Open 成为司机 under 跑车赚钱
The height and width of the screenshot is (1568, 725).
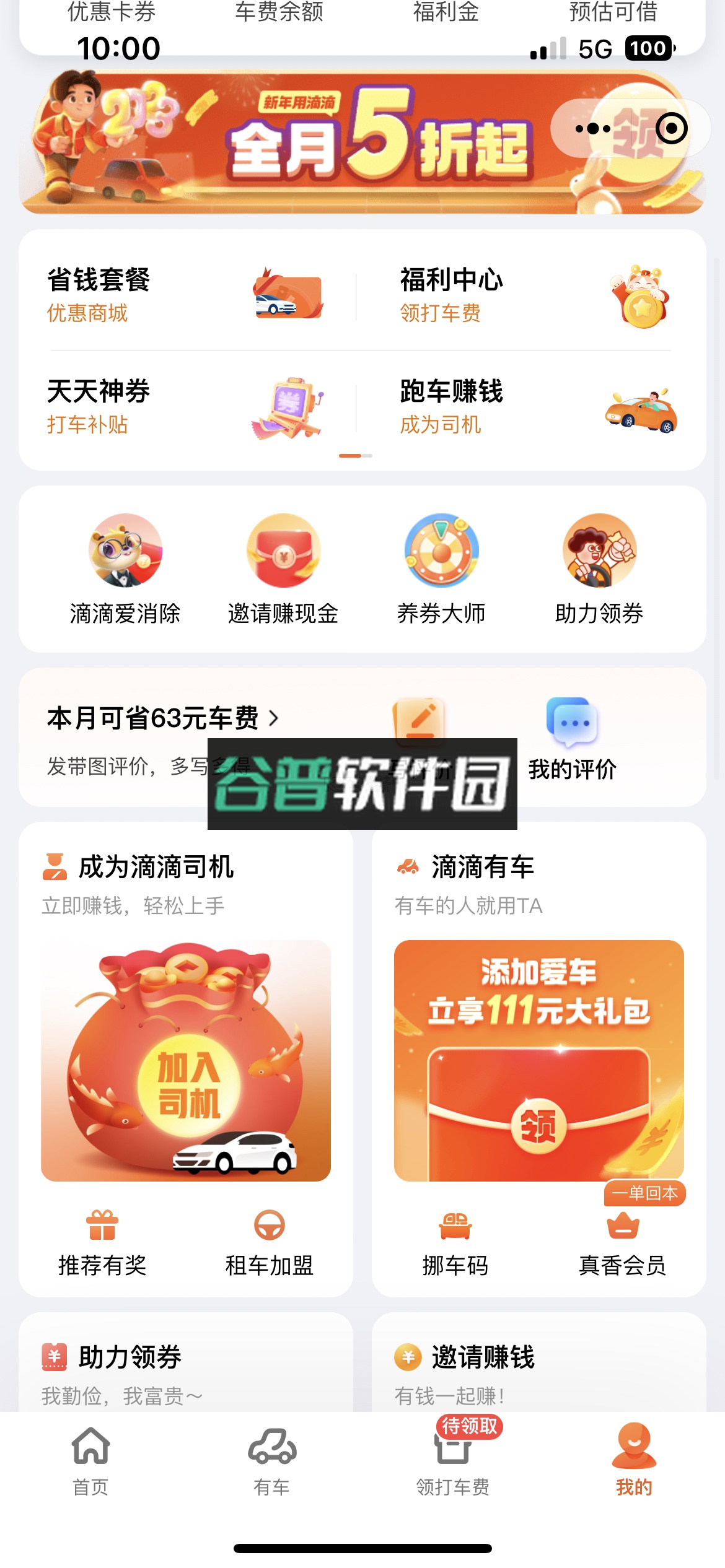(440, 424)
